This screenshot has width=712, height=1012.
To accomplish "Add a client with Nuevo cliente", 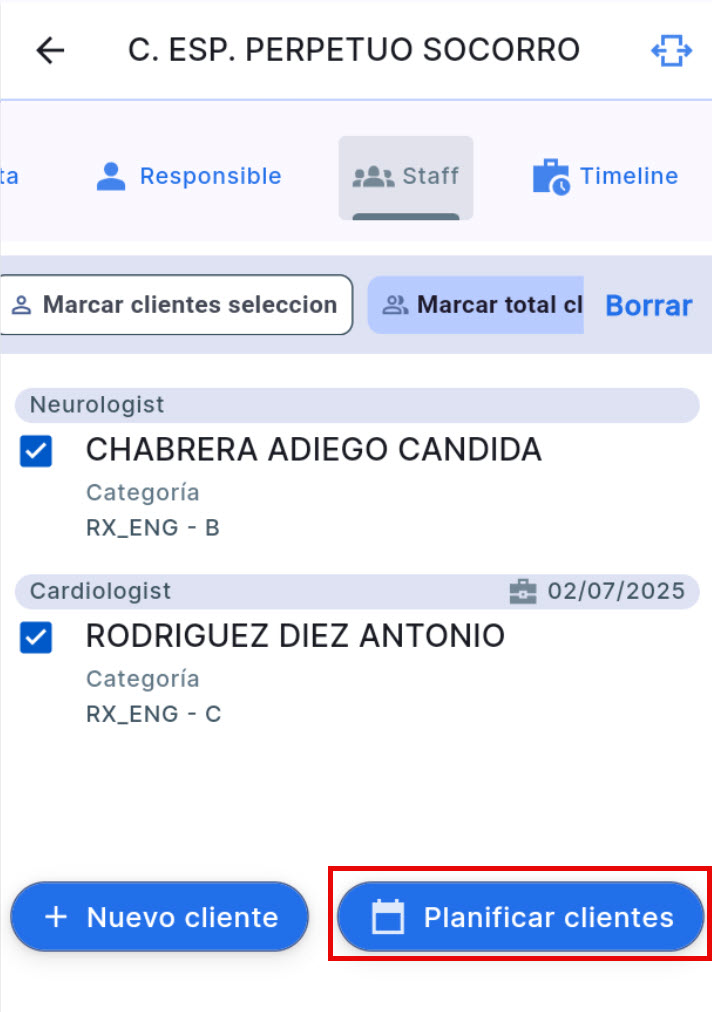I will point(160,917).
